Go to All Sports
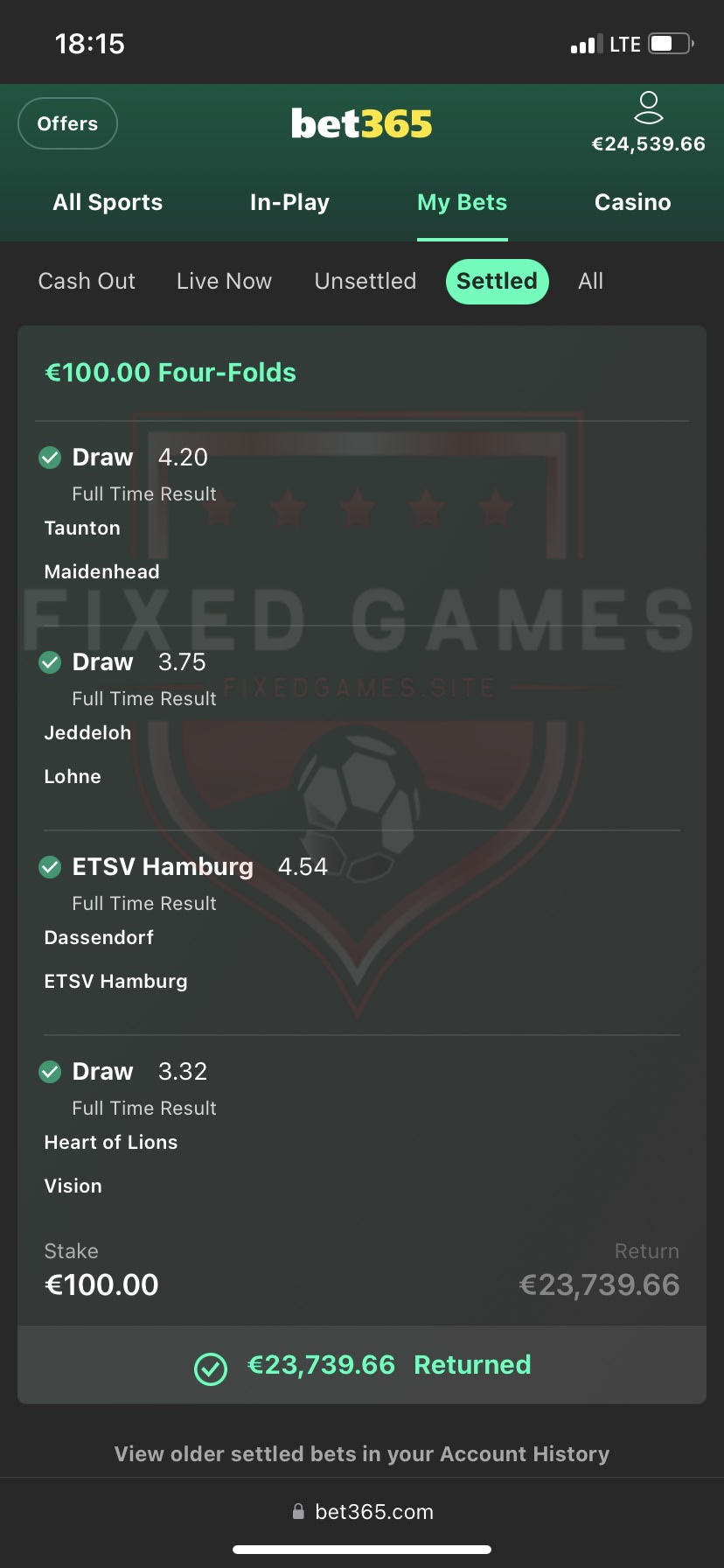 pos(108,202)
